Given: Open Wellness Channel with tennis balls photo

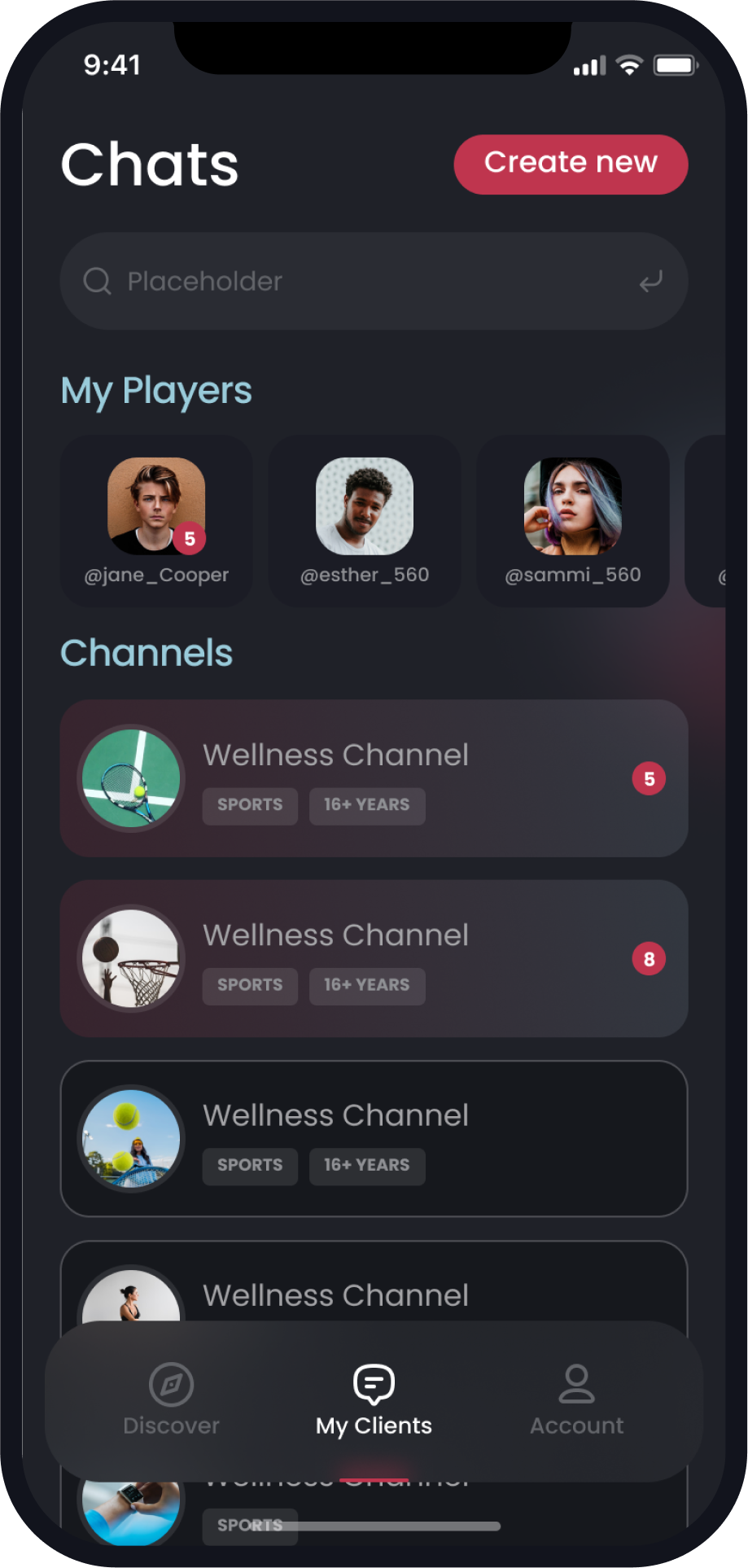Looking at the screenshot, I should pyautogui.click(x=374, y=1138).
